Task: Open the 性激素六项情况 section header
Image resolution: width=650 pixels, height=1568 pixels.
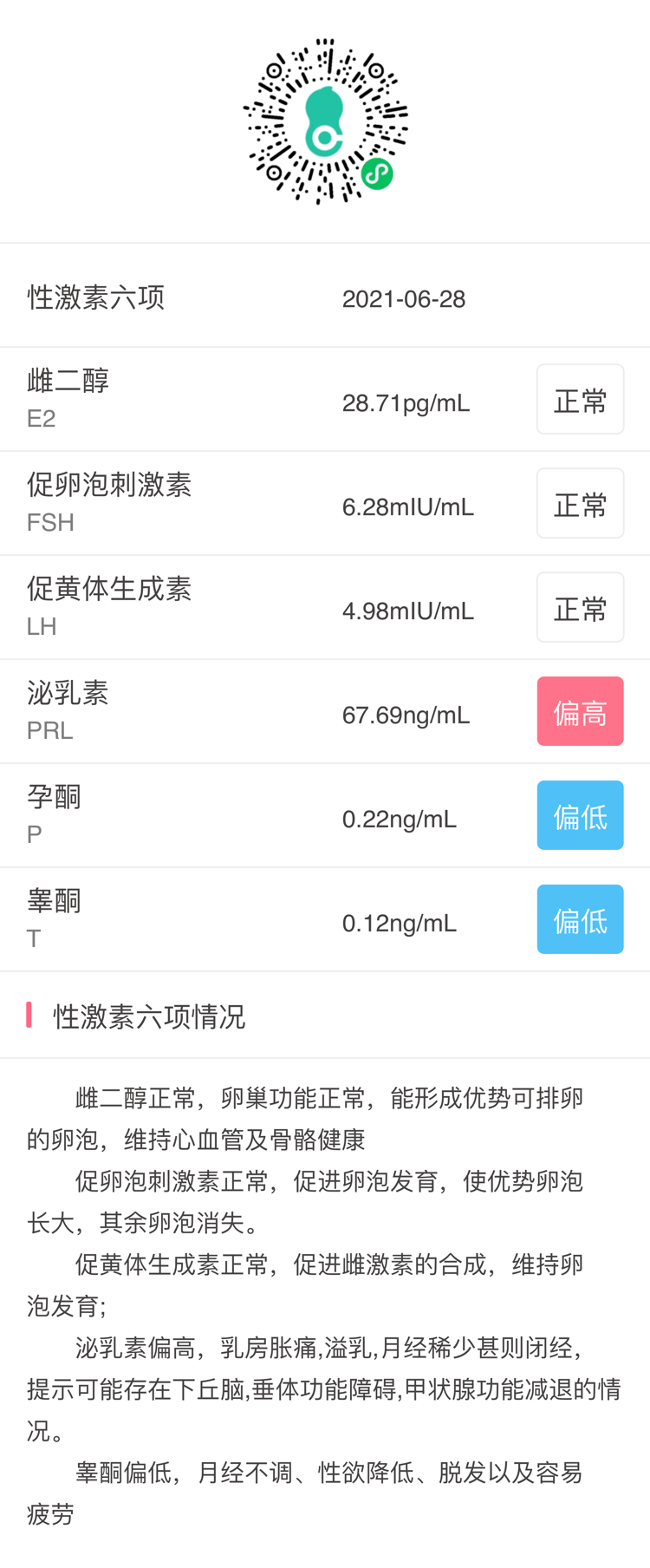Action: [149, 1016]
